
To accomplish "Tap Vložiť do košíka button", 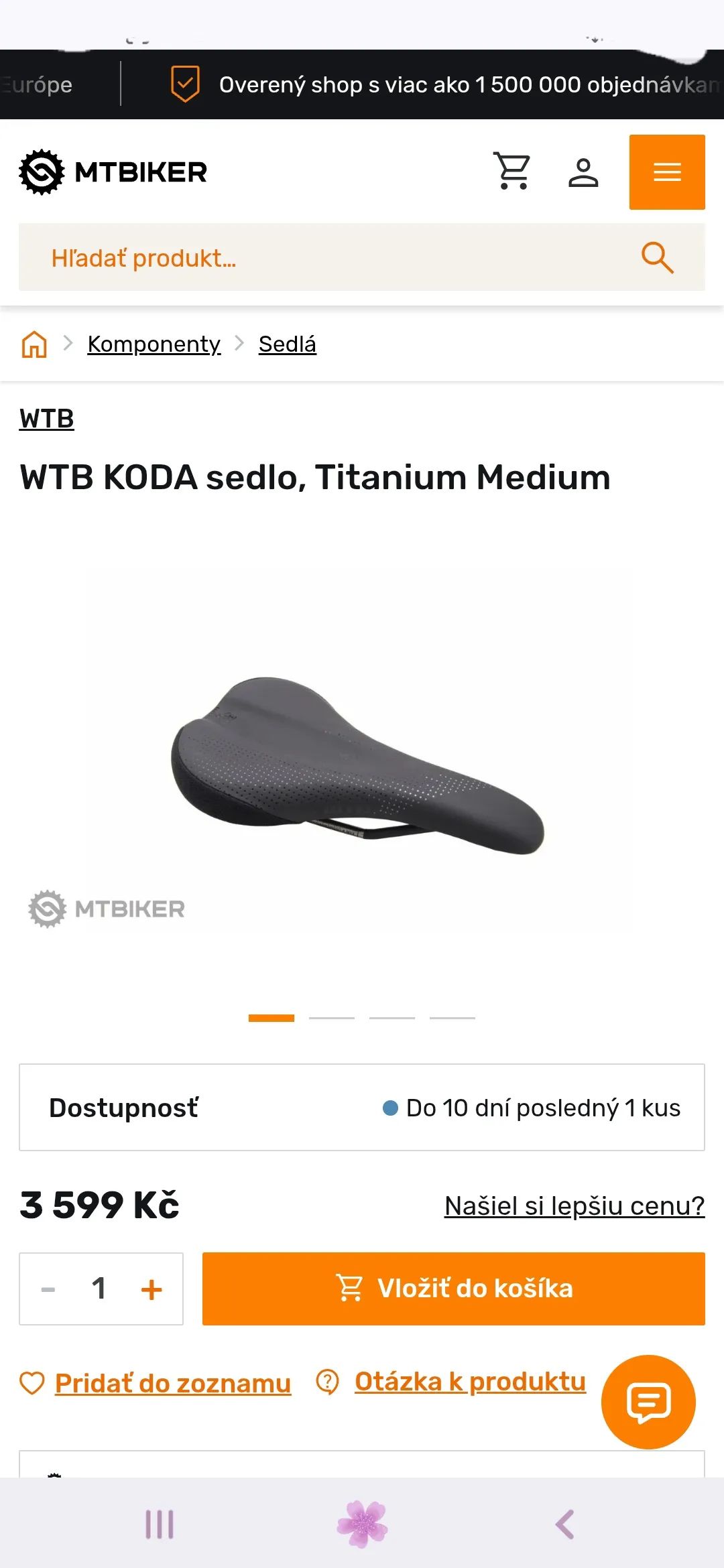I will point(453,1289).
